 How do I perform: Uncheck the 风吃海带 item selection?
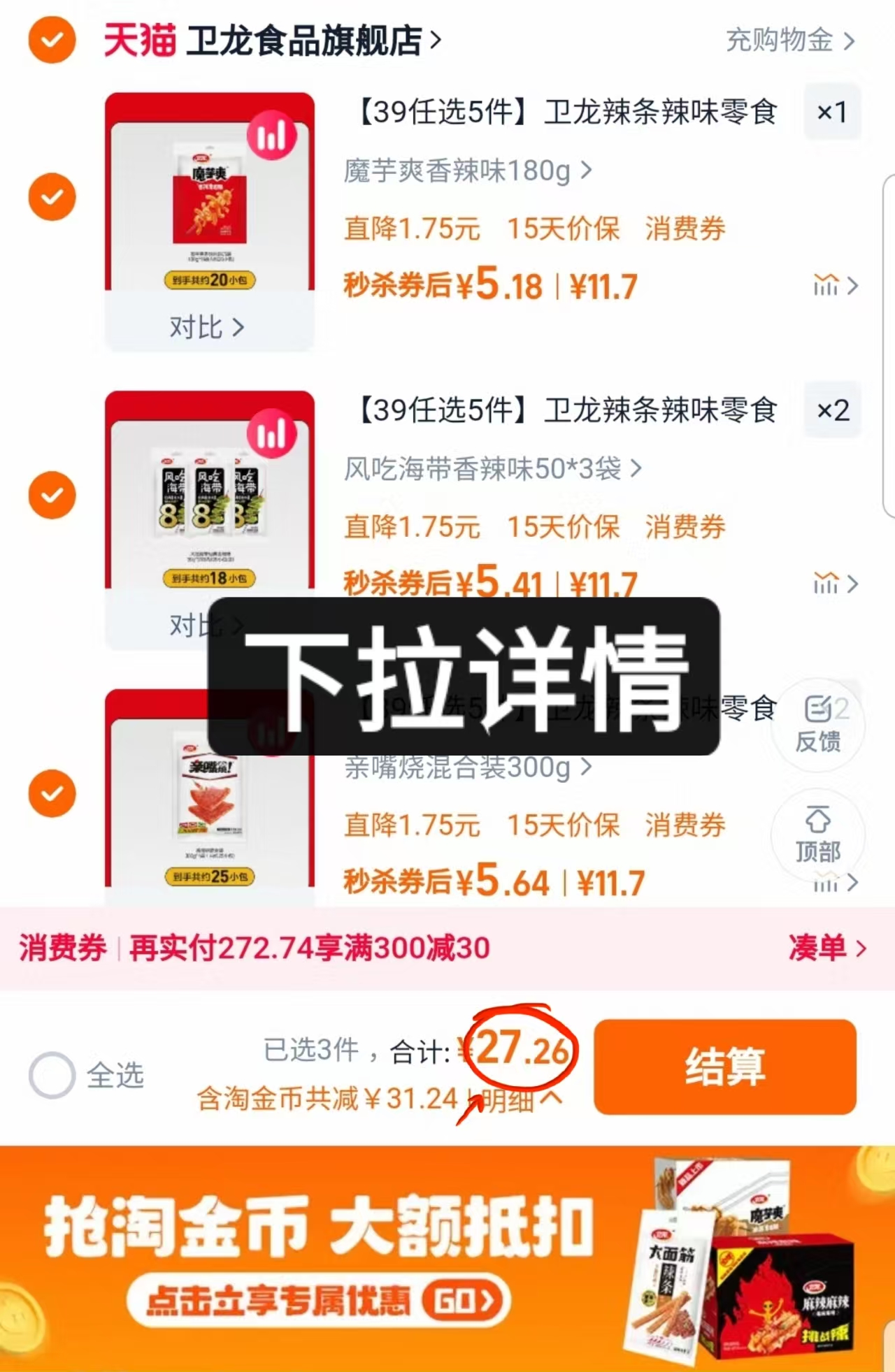52,495
